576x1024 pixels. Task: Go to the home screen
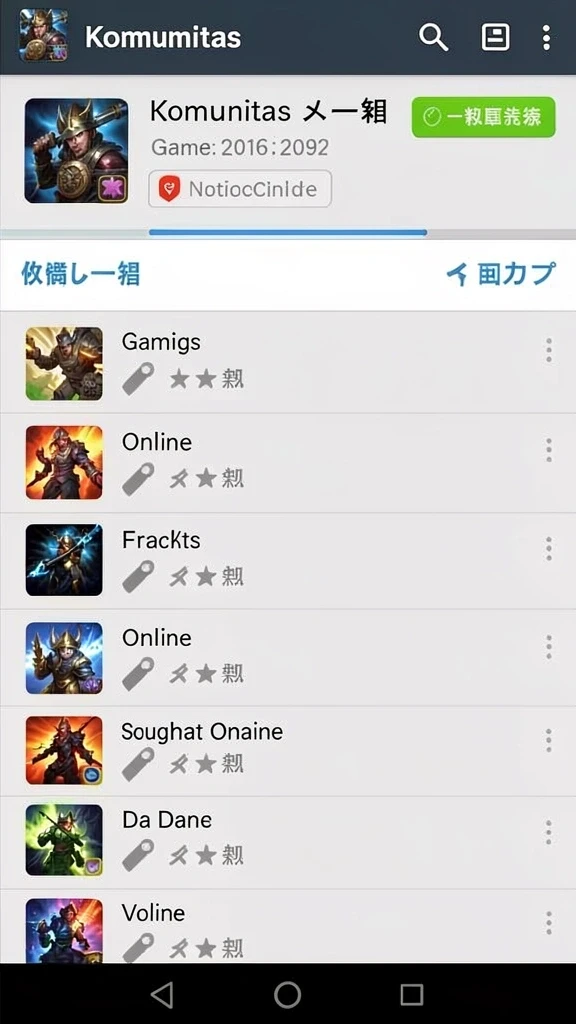pyautogui.click(x=287, y=995)
